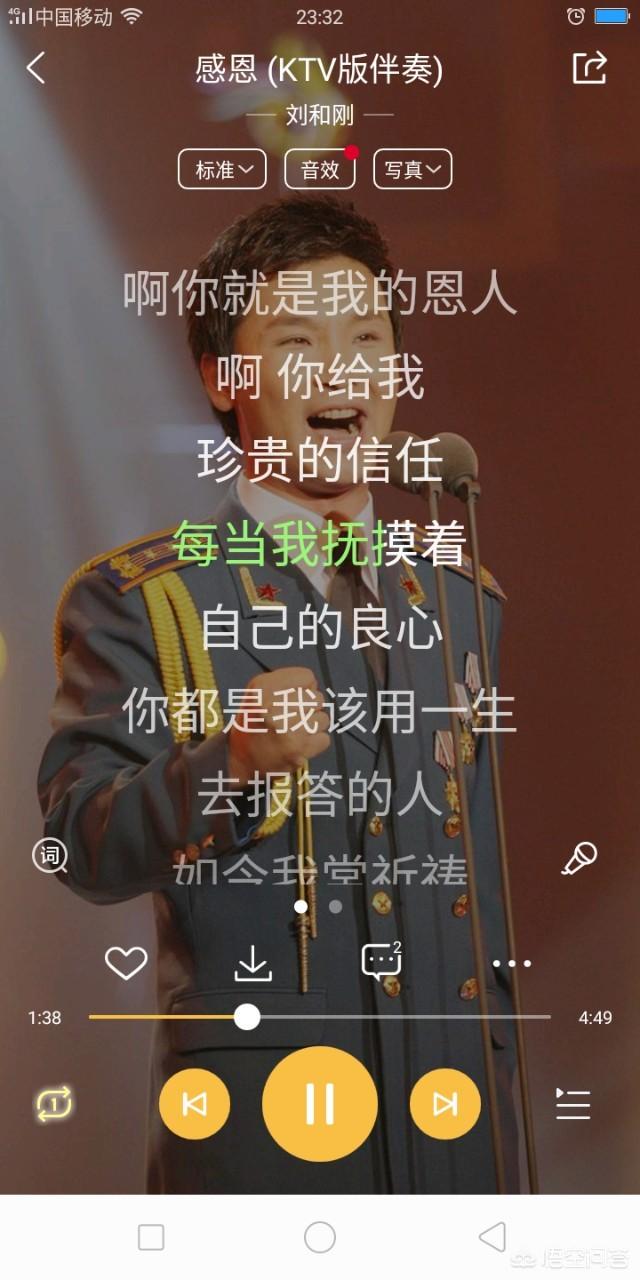Viewport: 640px width, 1280px height.
Task: Tap the playback progress bar
Action: [x=320, y=1017]
